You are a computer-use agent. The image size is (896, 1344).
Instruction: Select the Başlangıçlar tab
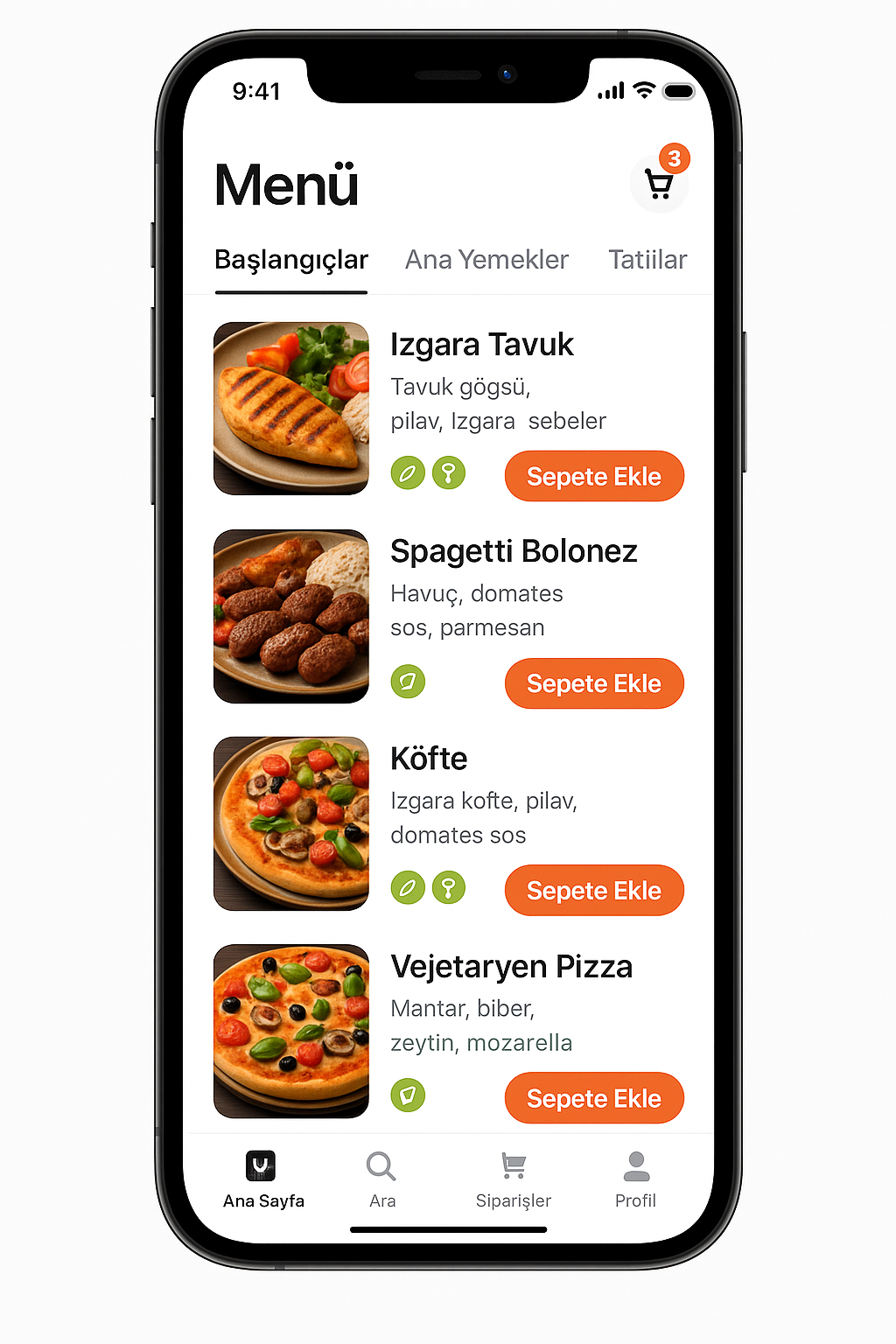pos(290,260)
